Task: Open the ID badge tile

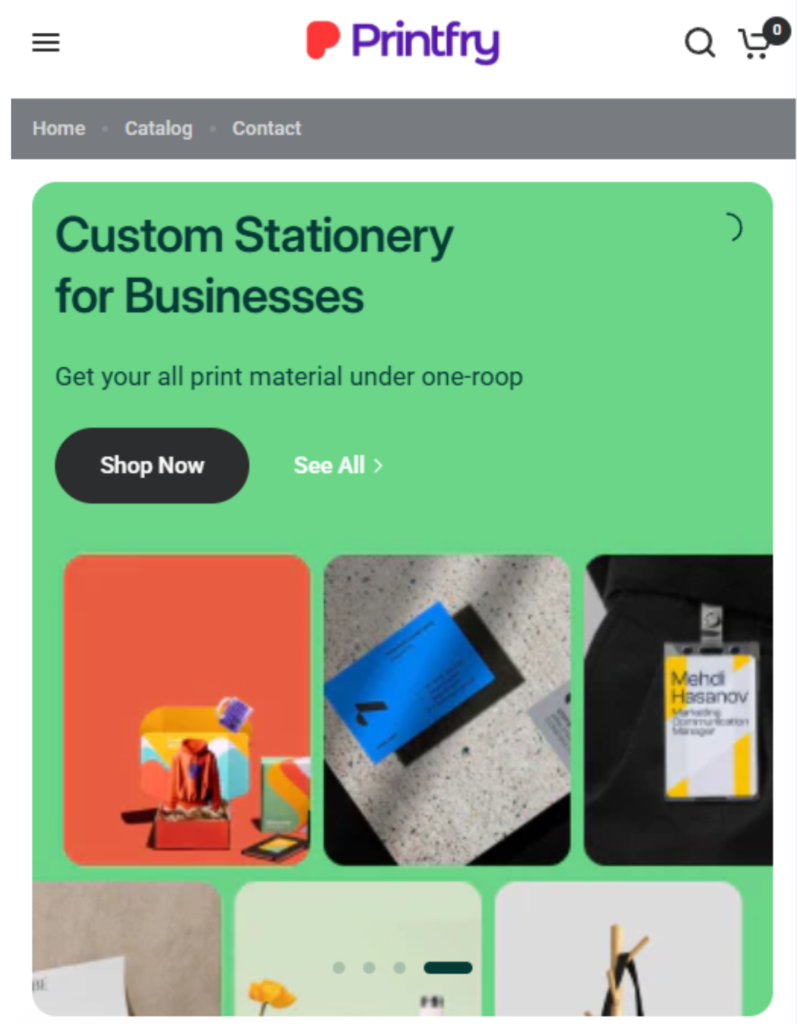Action: point(680,710)
